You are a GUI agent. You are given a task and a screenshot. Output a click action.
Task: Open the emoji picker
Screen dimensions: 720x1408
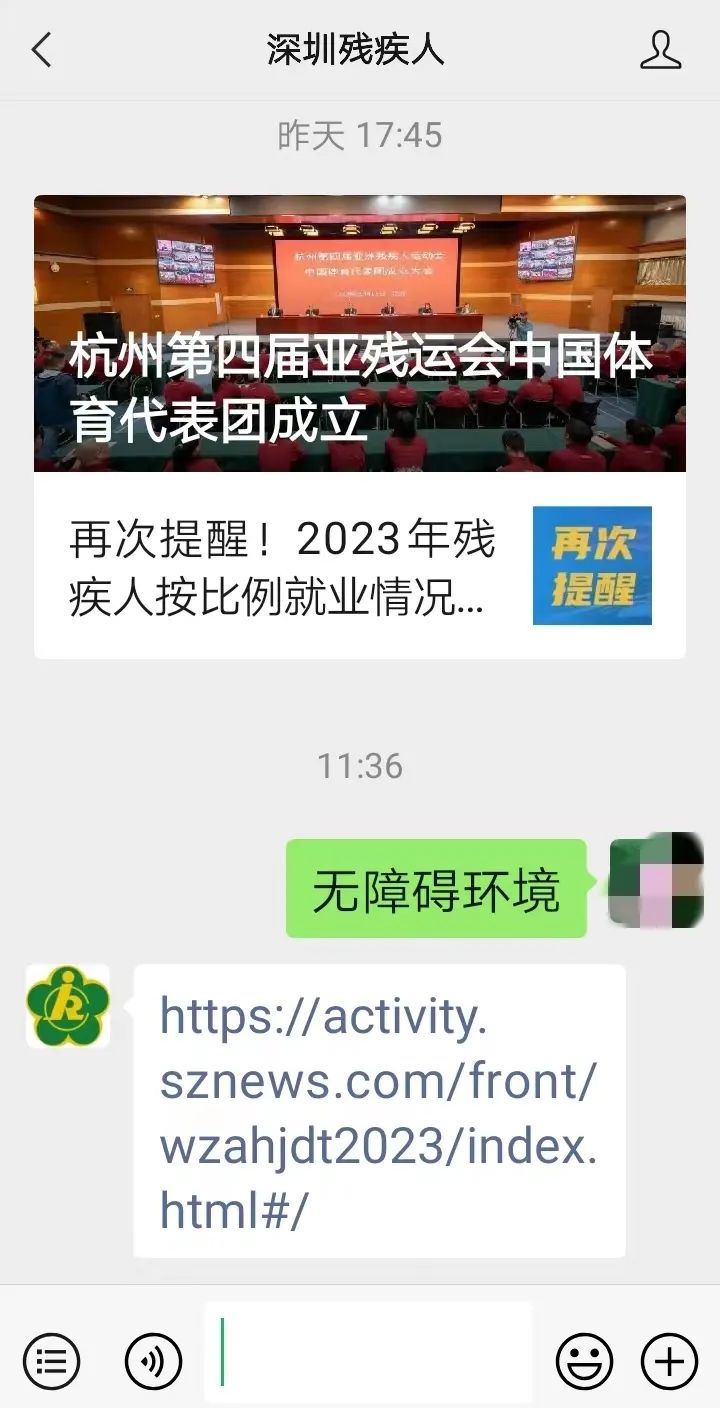pyautogui.click(x=584, y=1360)
